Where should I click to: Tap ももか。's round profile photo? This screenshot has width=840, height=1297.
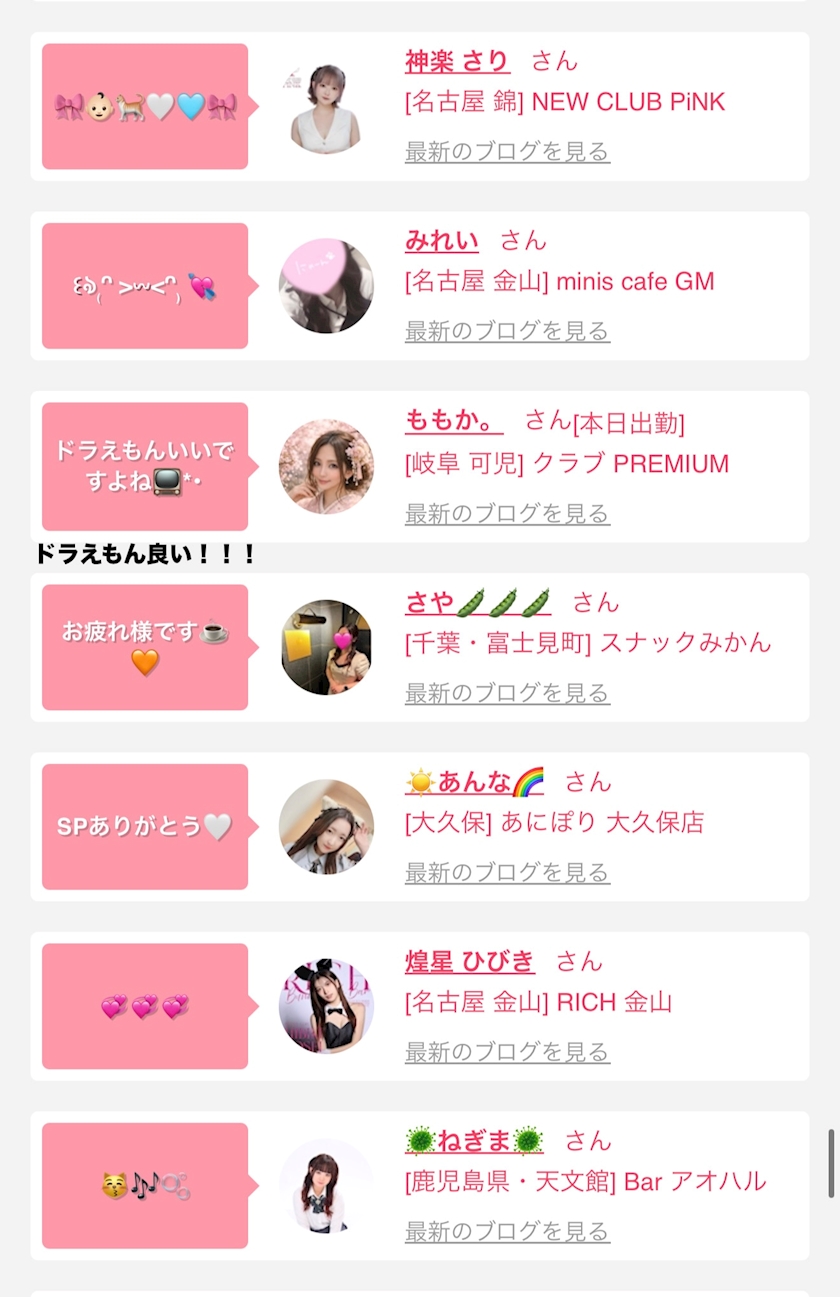[326, 467]
